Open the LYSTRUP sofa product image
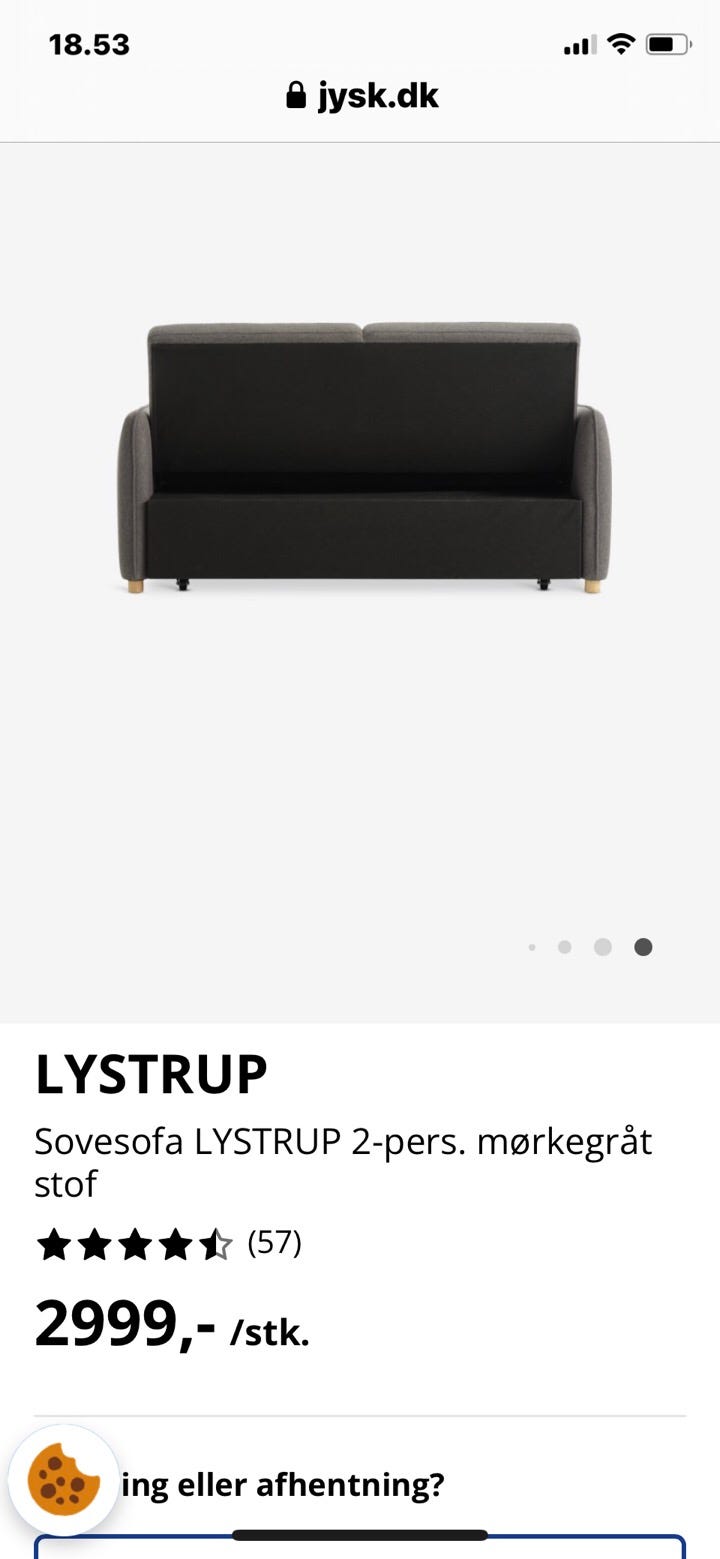 click(362, 458)
